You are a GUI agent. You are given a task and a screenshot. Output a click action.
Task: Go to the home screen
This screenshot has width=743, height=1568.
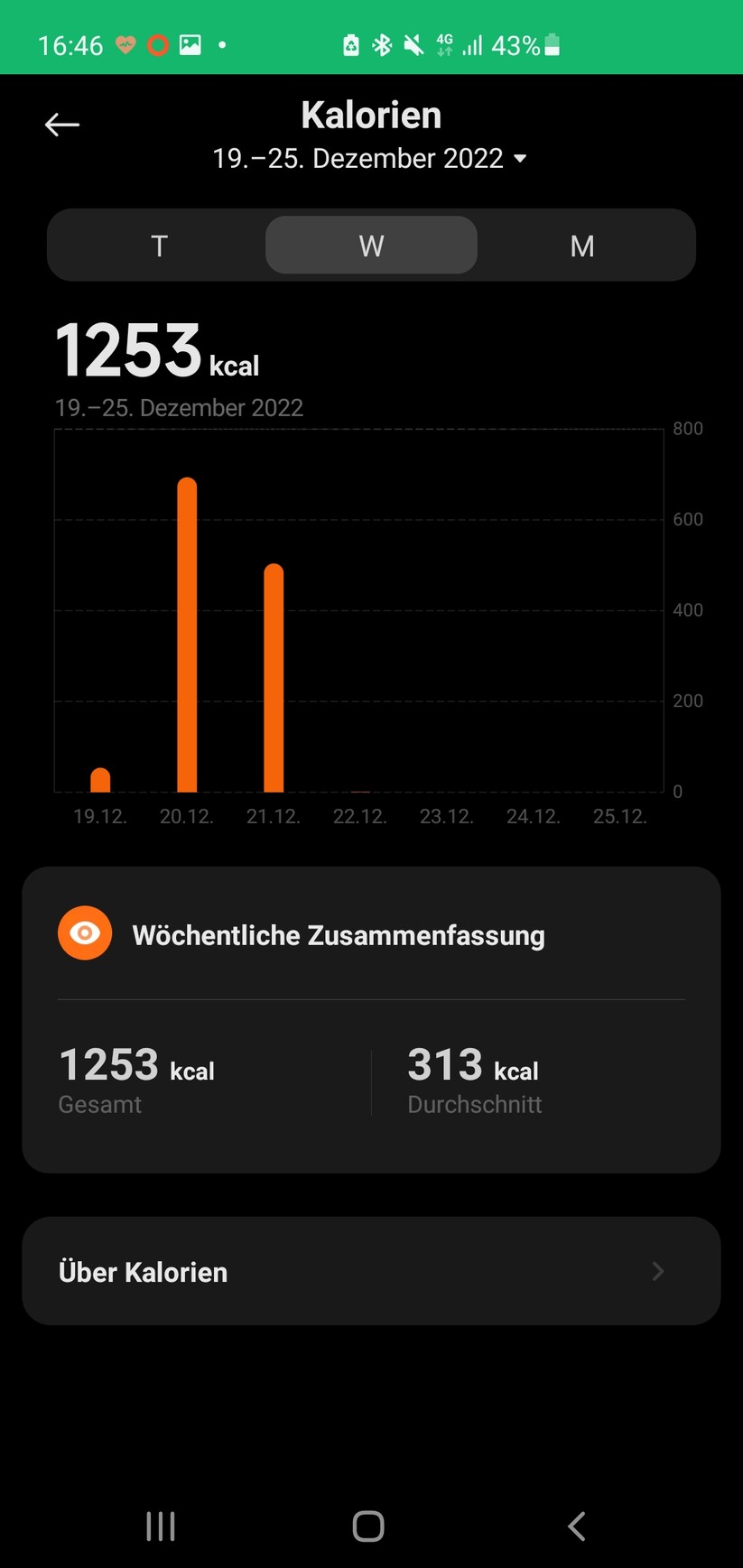pyautogui.click(x=368, y=1526)
